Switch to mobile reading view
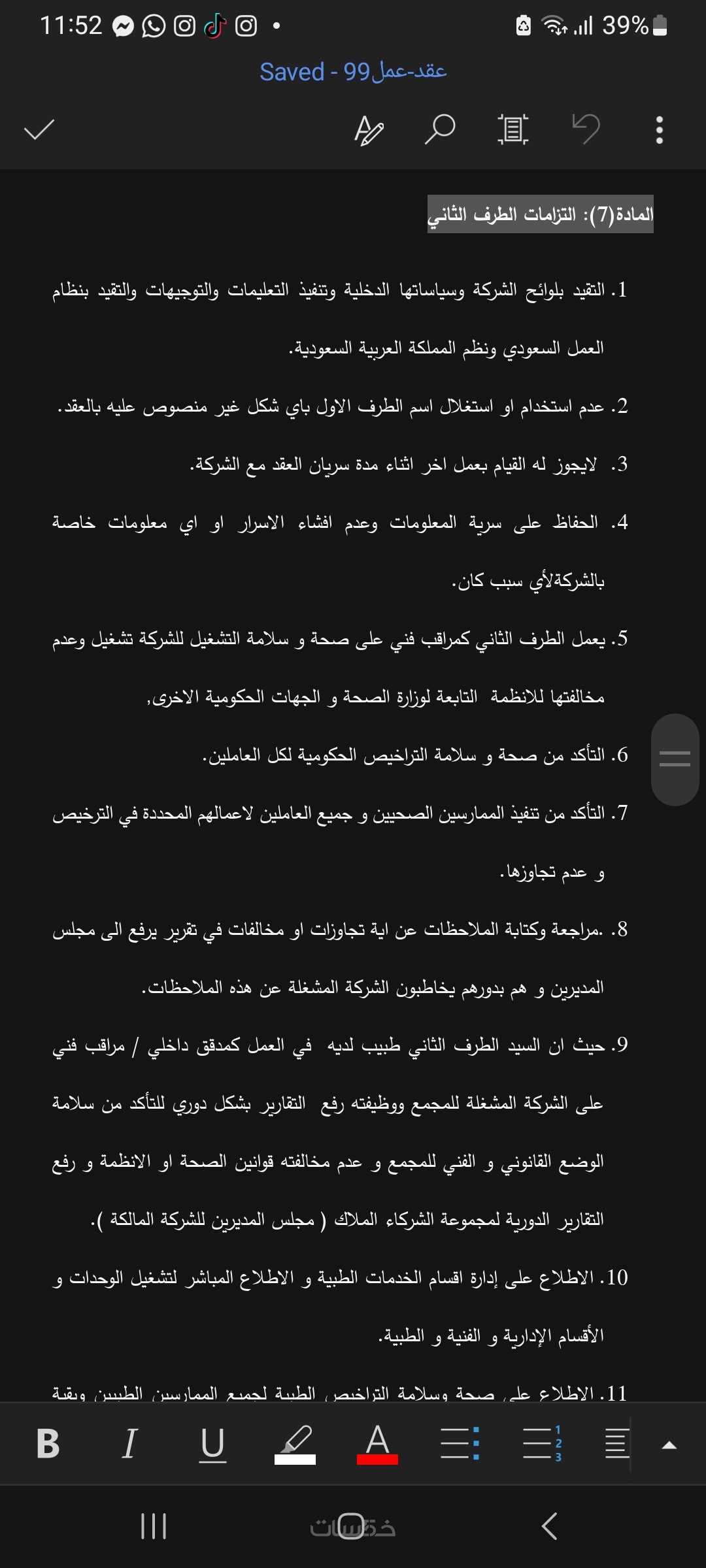 click(513, 129)
